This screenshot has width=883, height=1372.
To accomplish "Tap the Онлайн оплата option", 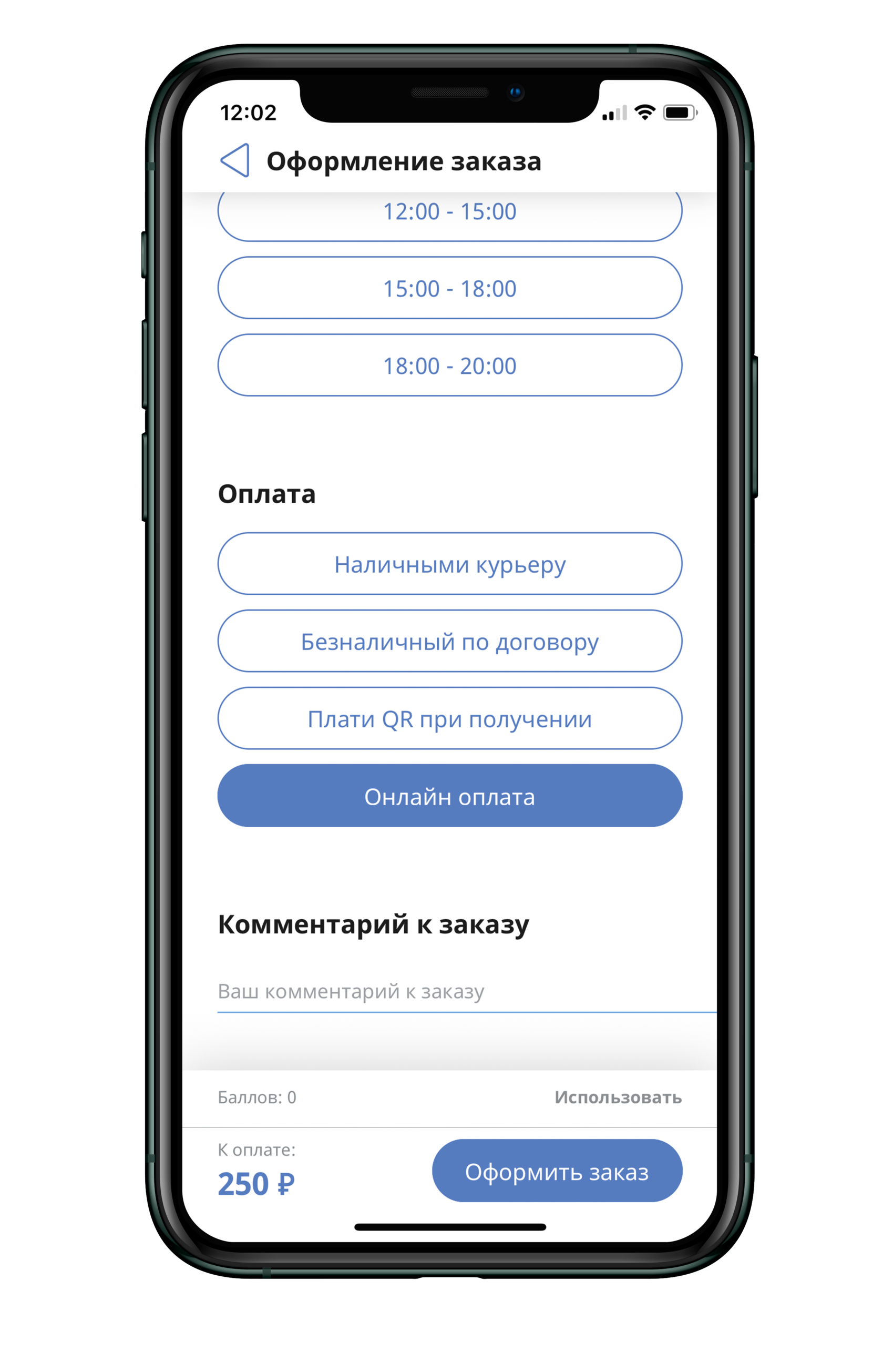I will pyautogui.click(x=449, y=796).
